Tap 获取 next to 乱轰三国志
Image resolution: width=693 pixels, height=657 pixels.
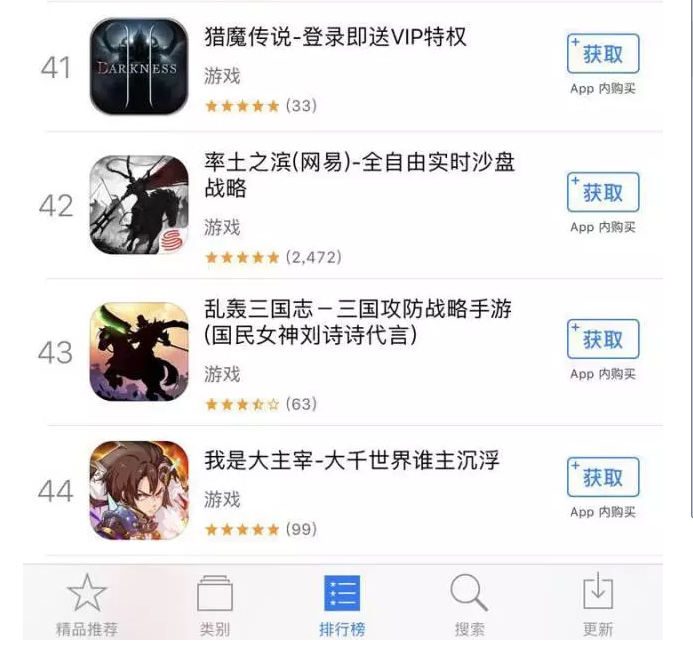click(x=602, y=339)
